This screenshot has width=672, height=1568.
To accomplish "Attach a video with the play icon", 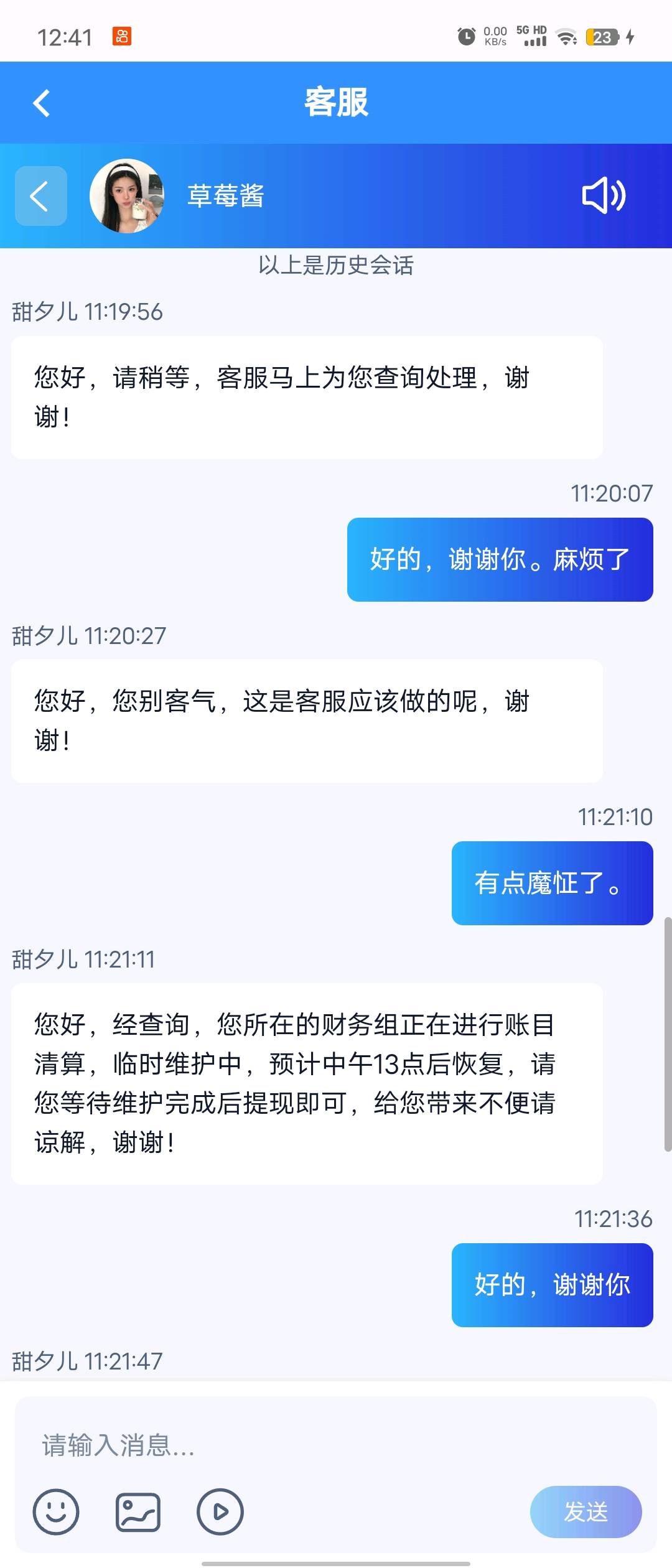I will click(220, 1512).
